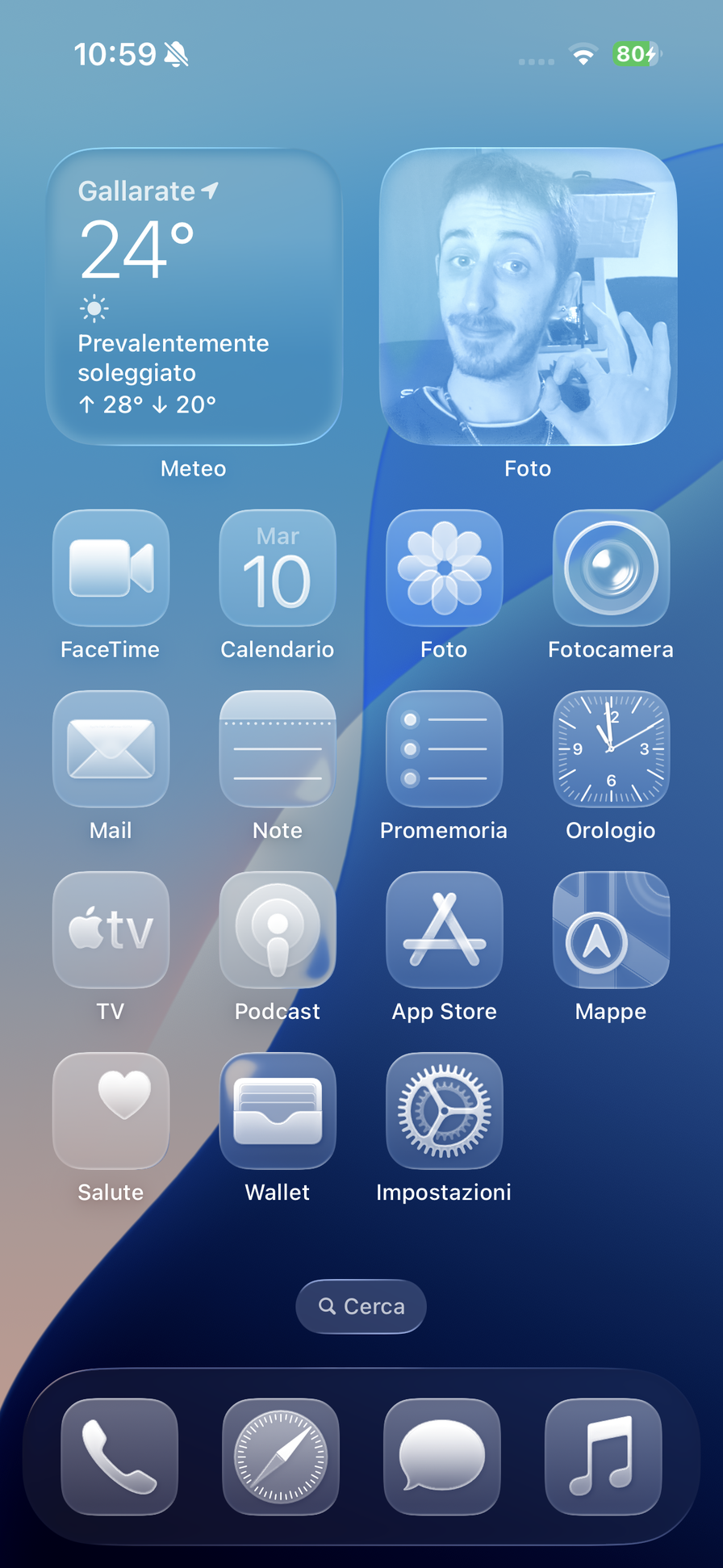Open the Salute health app
The height and width of the screenshot is (1568, 723).
click(111, 1110)
